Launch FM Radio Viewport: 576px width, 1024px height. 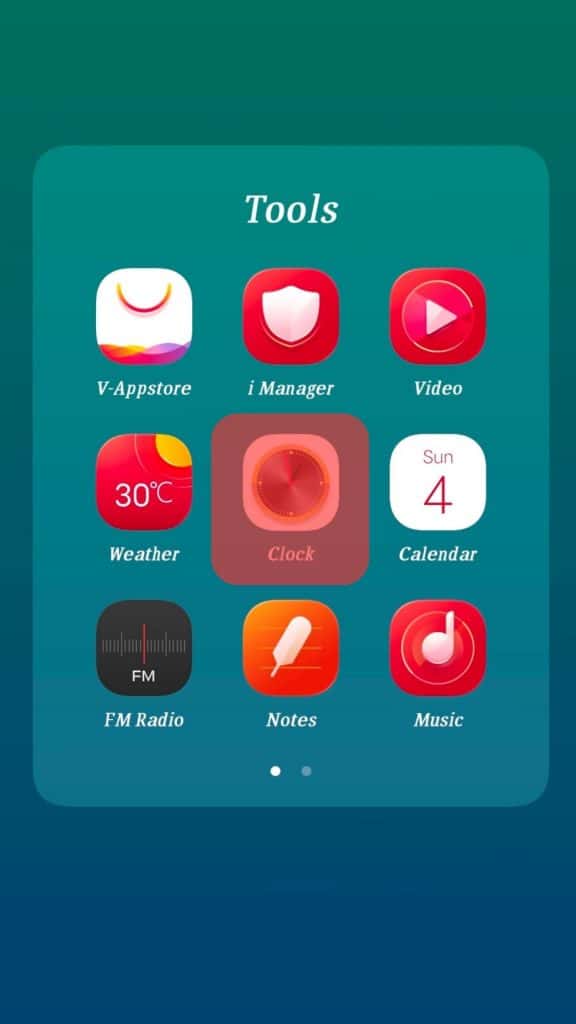(144, 648)
